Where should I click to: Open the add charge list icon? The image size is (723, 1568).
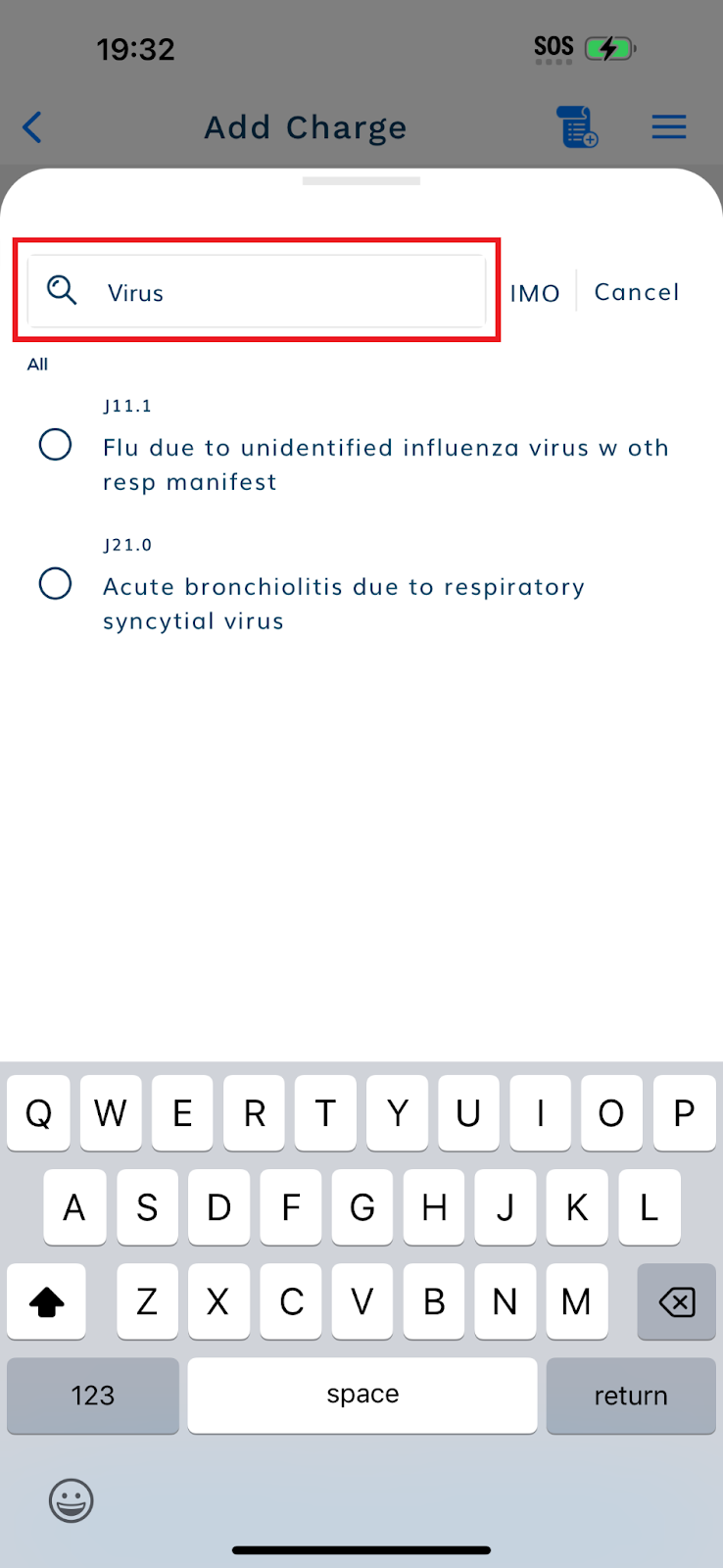coord(577,126)
